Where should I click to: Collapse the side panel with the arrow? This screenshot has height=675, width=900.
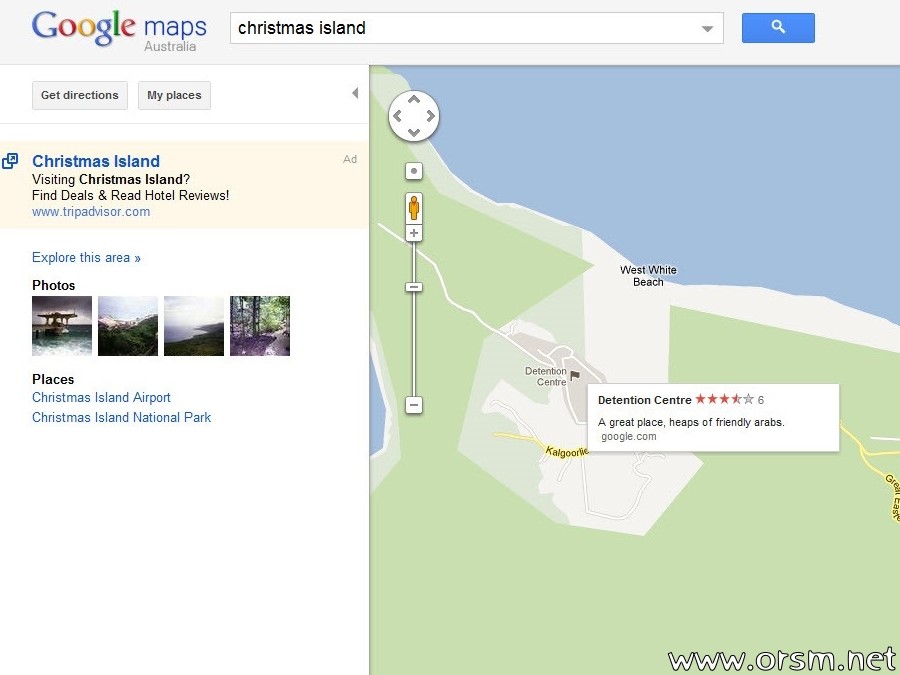coord(355,93)
